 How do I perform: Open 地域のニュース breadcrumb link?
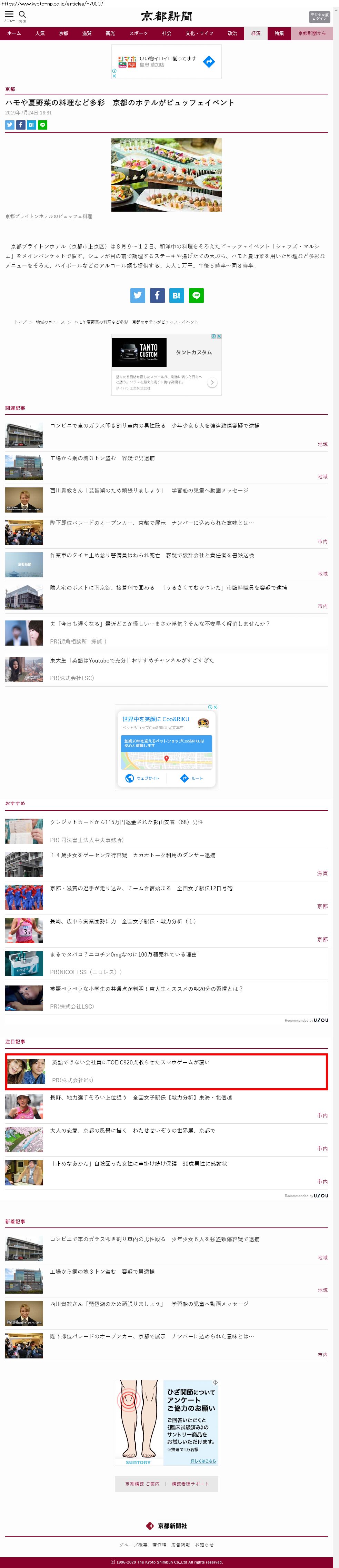[50, 322]
